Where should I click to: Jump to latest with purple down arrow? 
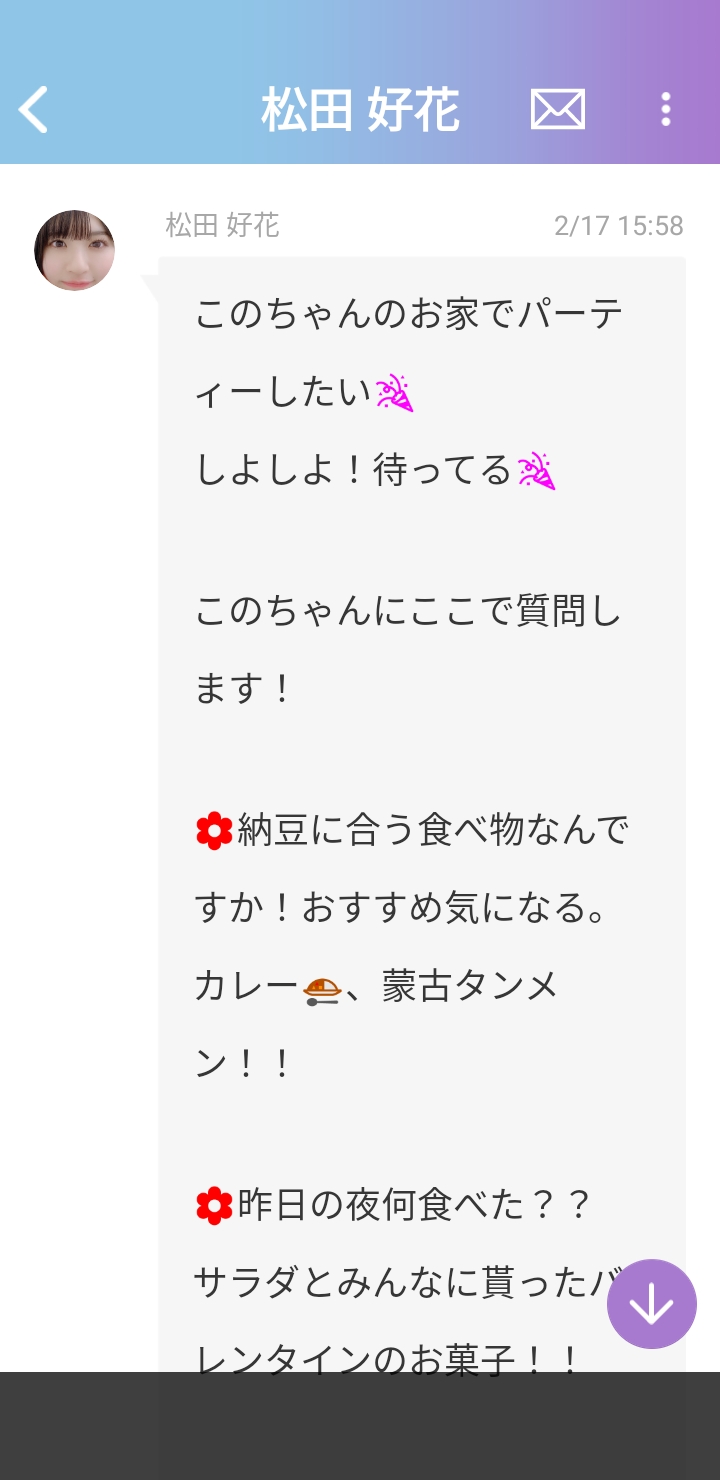(652, 1304)
